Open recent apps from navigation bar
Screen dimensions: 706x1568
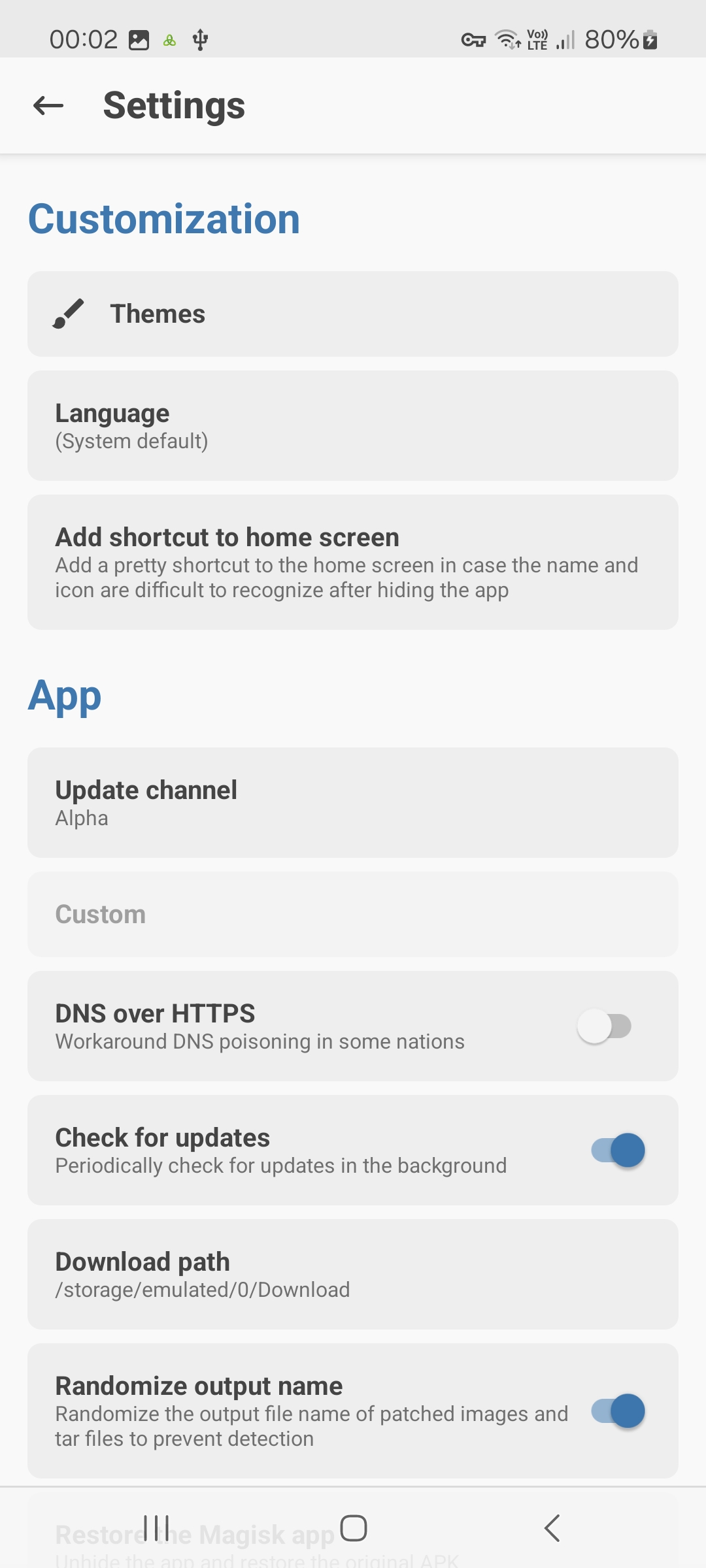[156, 1528]
